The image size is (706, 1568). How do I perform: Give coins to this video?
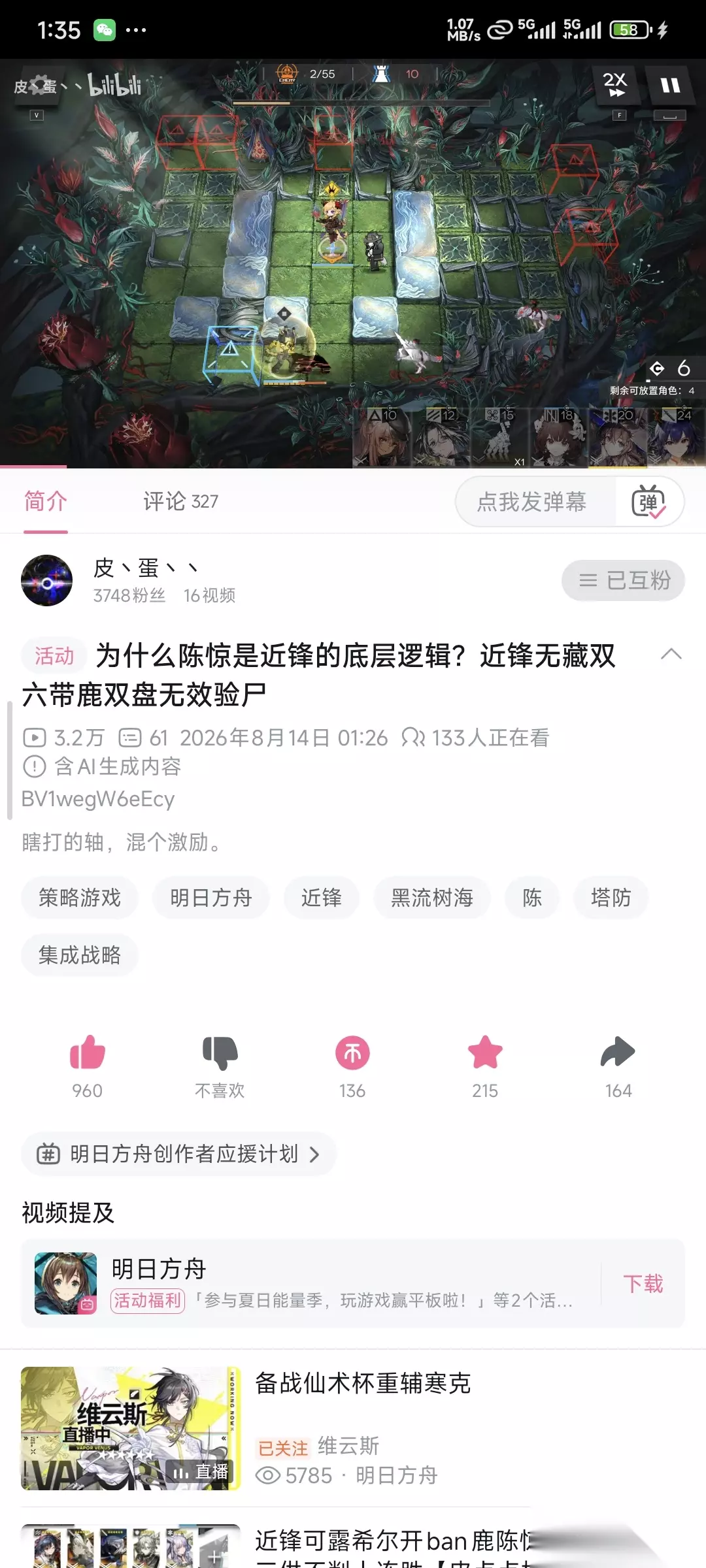(352, 1066)
